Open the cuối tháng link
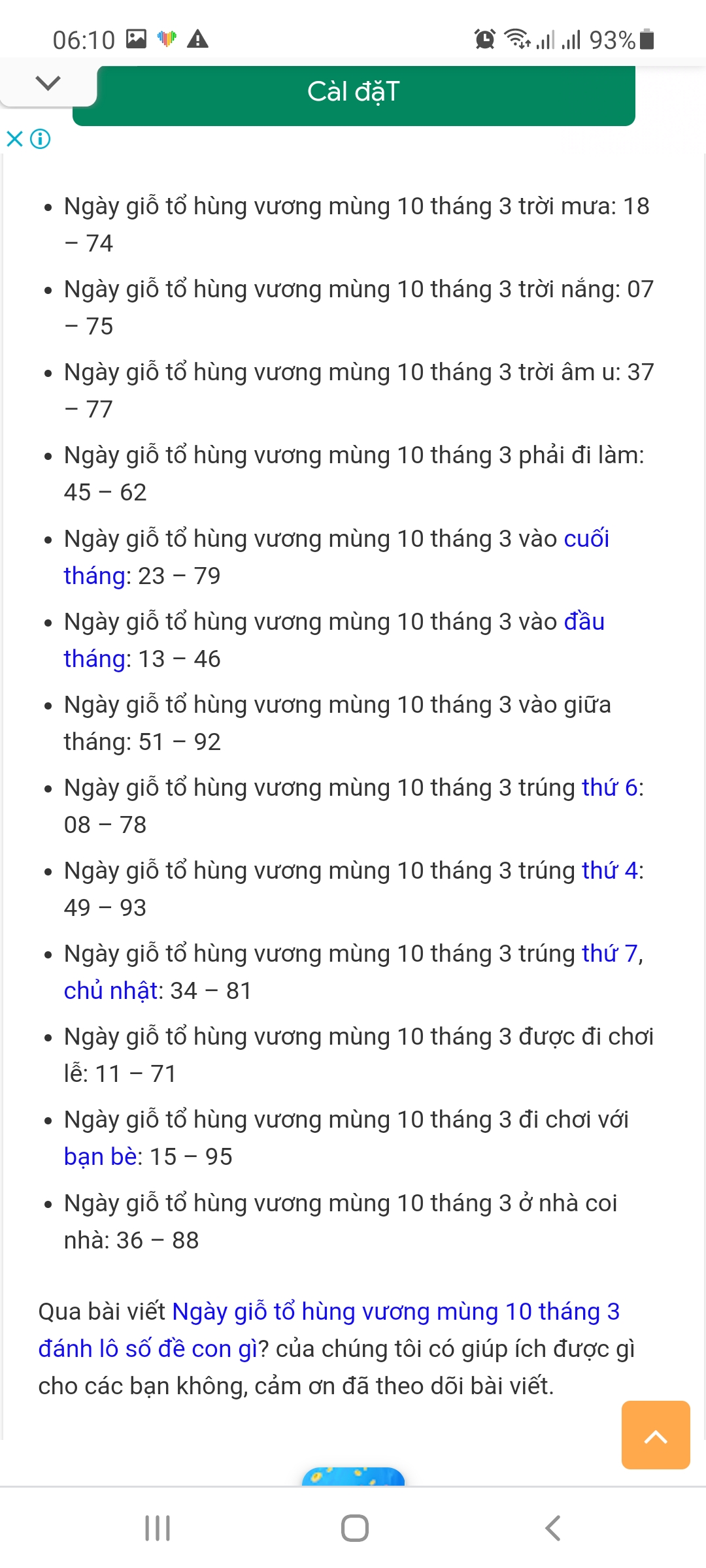 [337, 557]
